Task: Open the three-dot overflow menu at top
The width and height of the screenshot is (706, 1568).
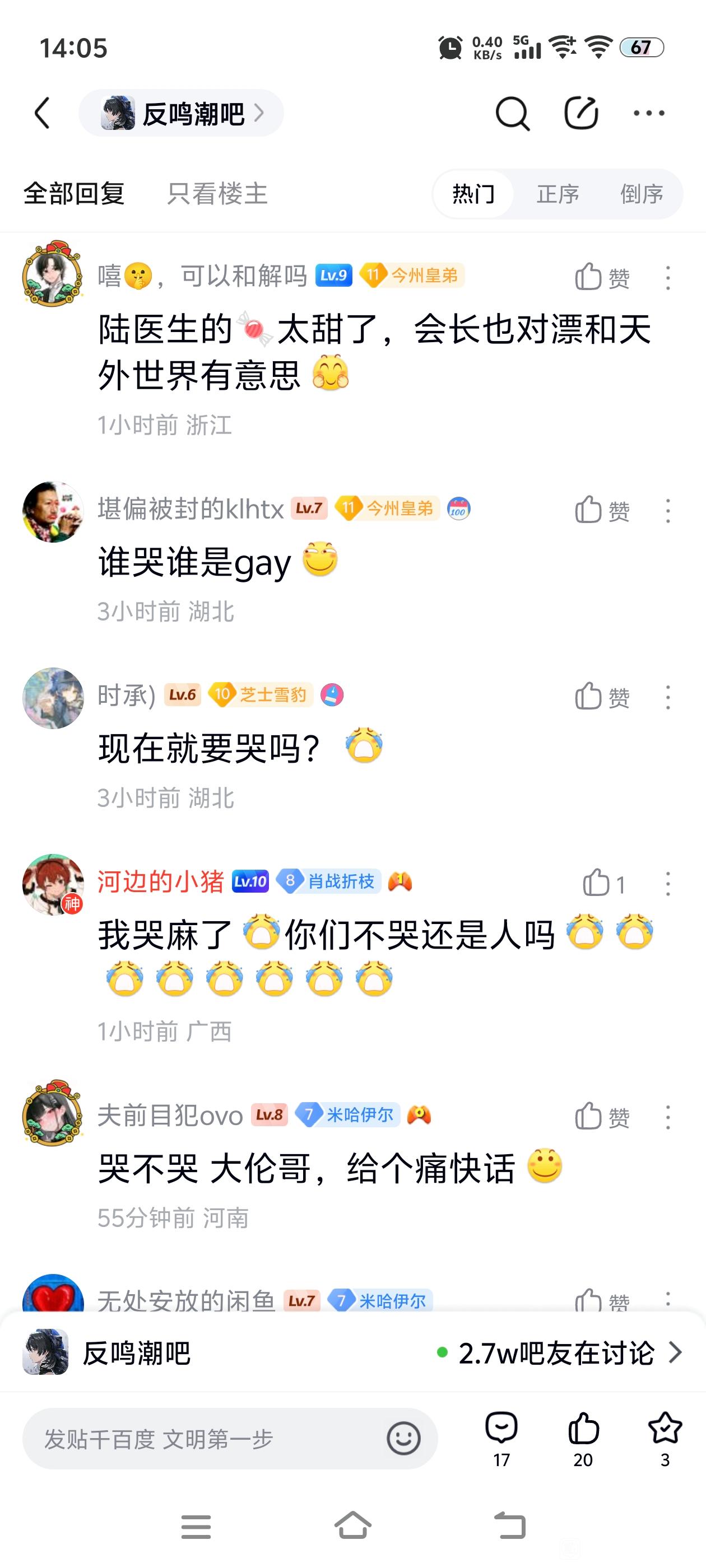Action: pyautogui.click(x=649, y=113)
